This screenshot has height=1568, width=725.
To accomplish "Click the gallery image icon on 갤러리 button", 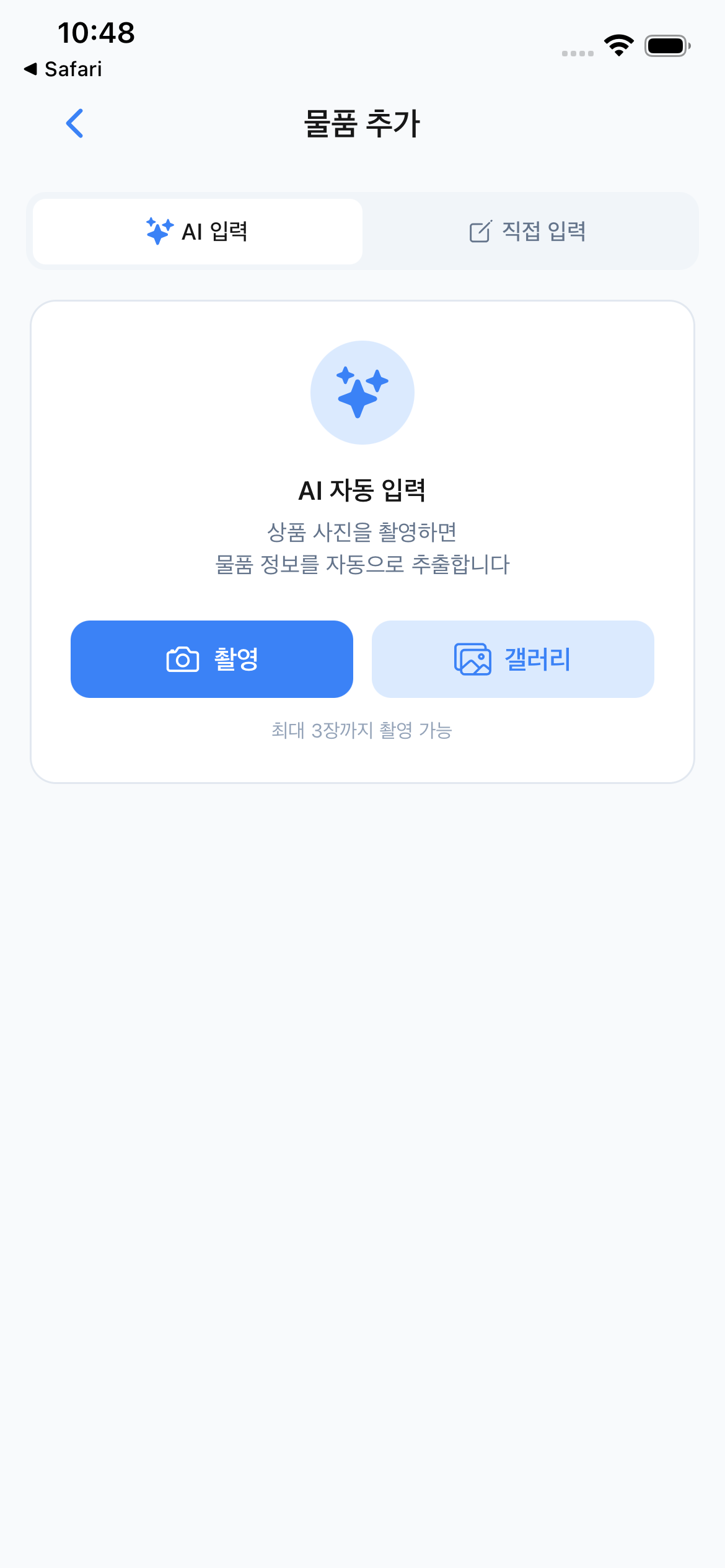I will point(472,659).
